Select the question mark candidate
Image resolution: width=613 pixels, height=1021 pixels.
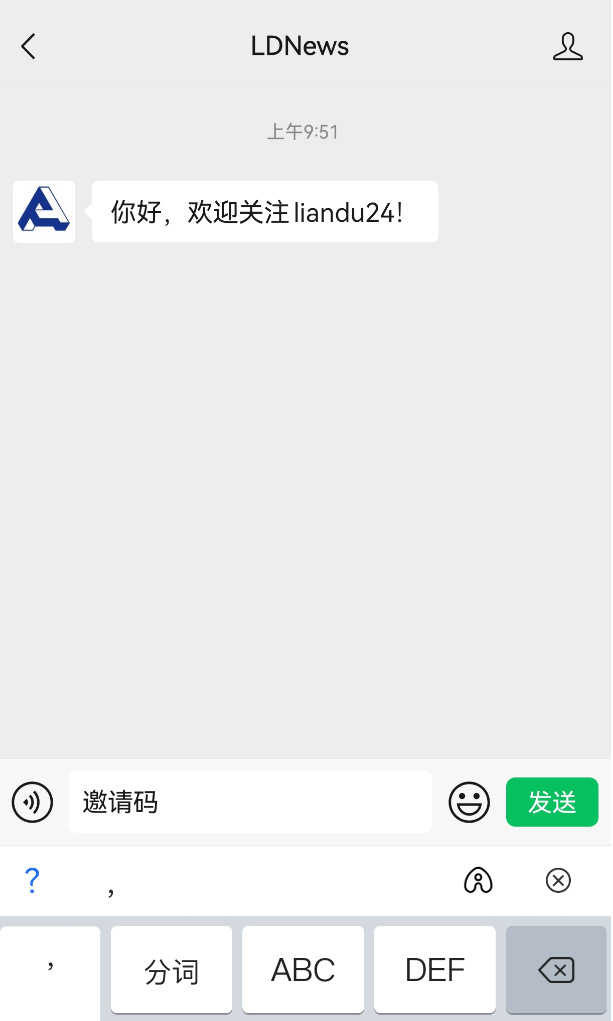point(32,880)
